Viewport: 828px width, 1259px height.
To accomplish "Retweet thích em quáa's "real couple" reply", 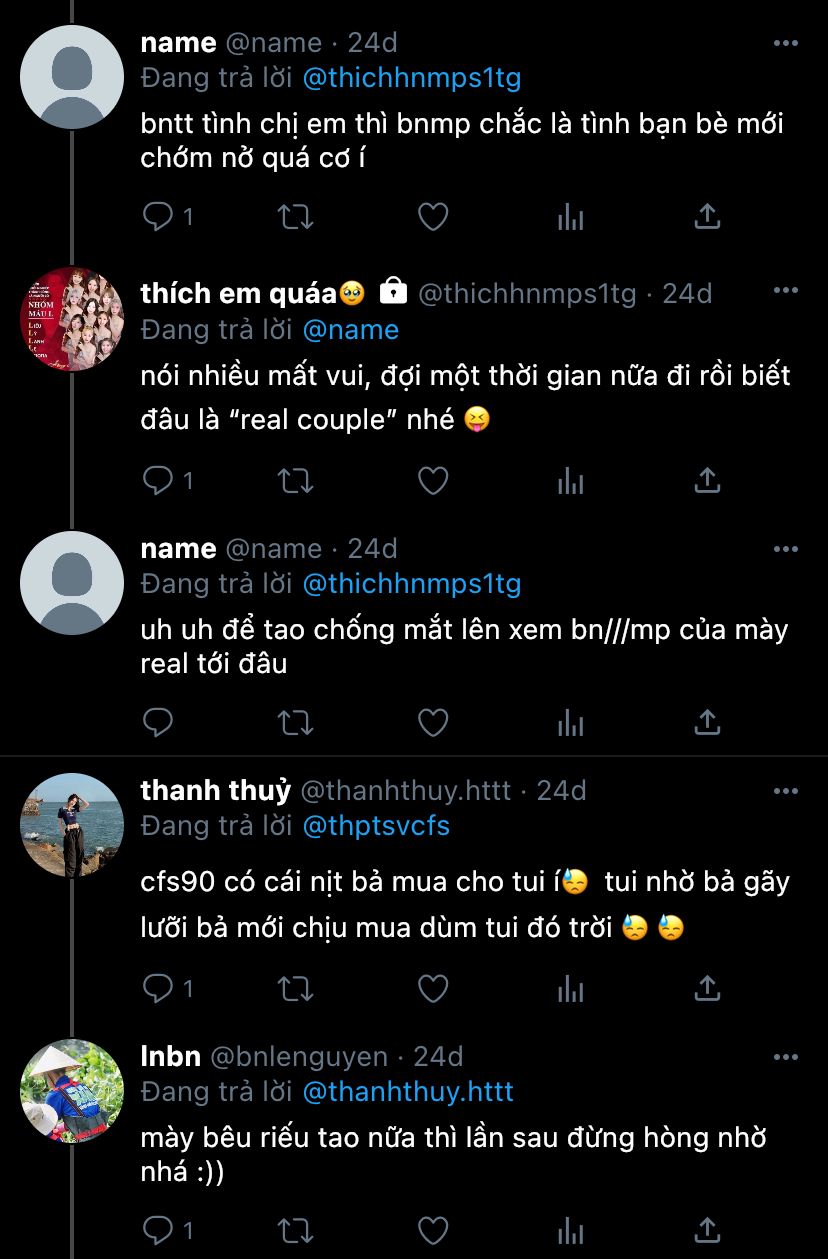I will tap(295, 481).
